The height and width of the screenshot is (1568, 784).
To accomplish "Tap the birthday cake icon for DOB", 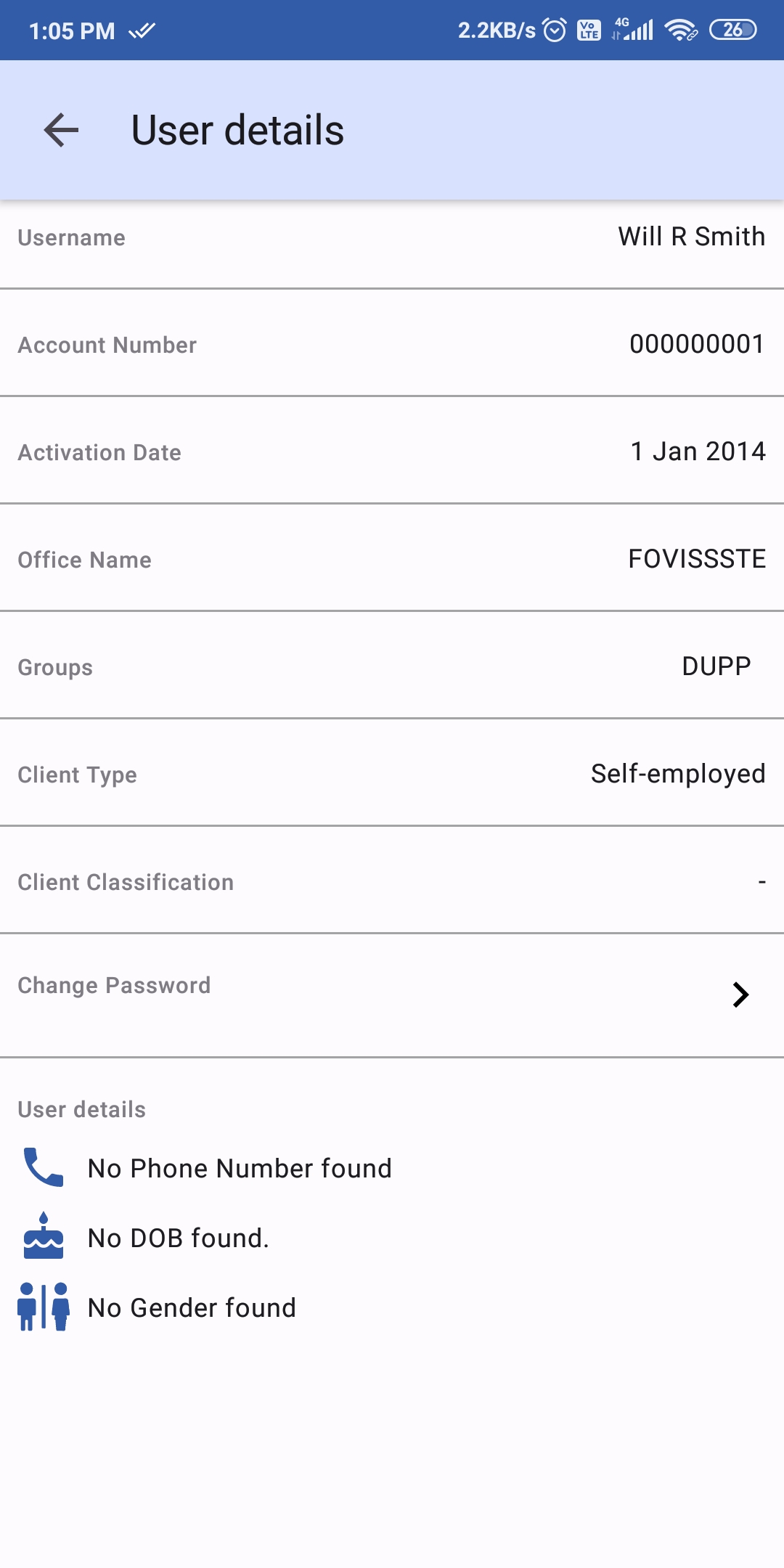I will (x=42, y=1236).
